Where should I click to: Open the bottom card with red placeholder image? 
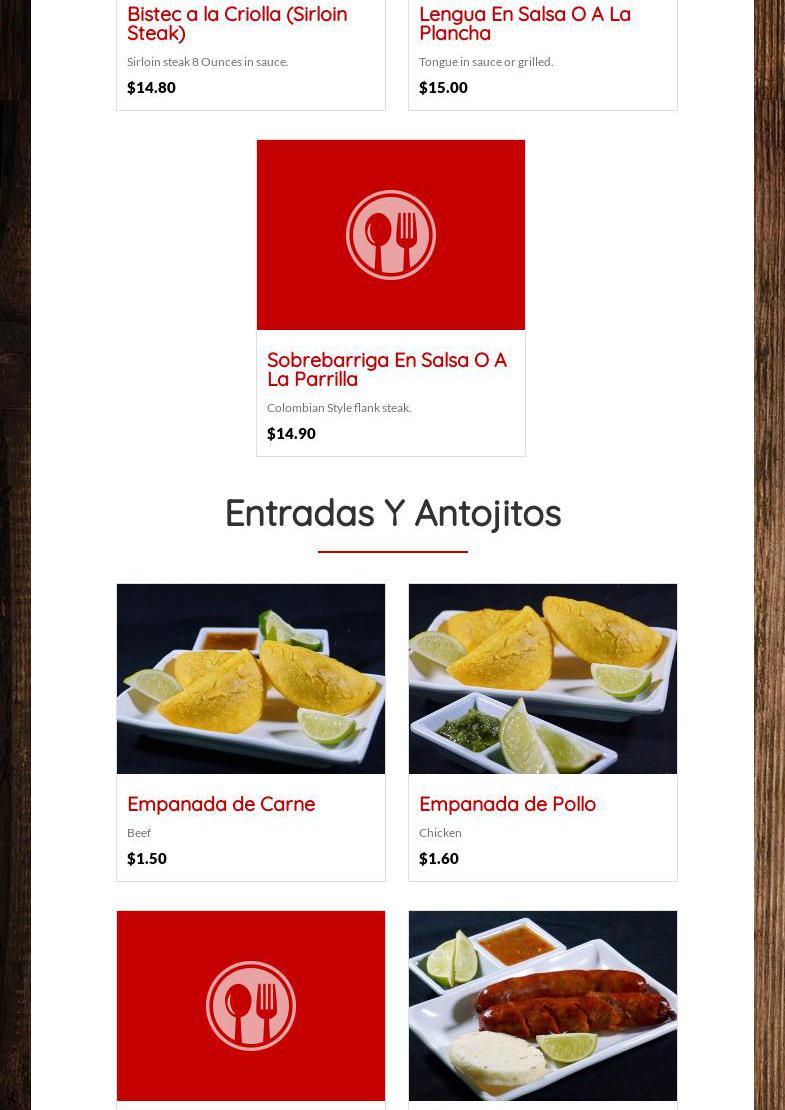pos(251,1005)
